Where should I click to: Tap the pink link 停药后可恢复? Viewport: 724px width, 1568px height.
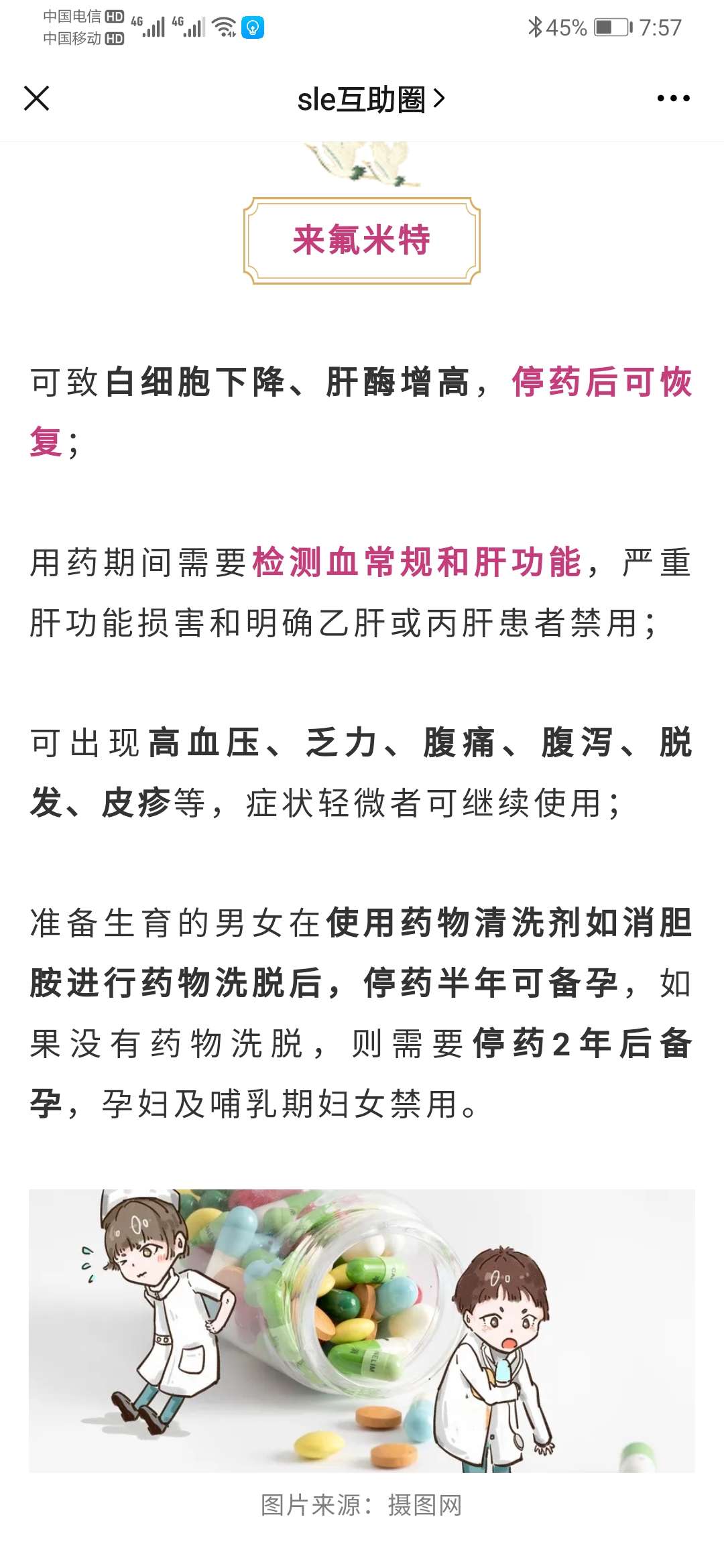pos(602,382)
